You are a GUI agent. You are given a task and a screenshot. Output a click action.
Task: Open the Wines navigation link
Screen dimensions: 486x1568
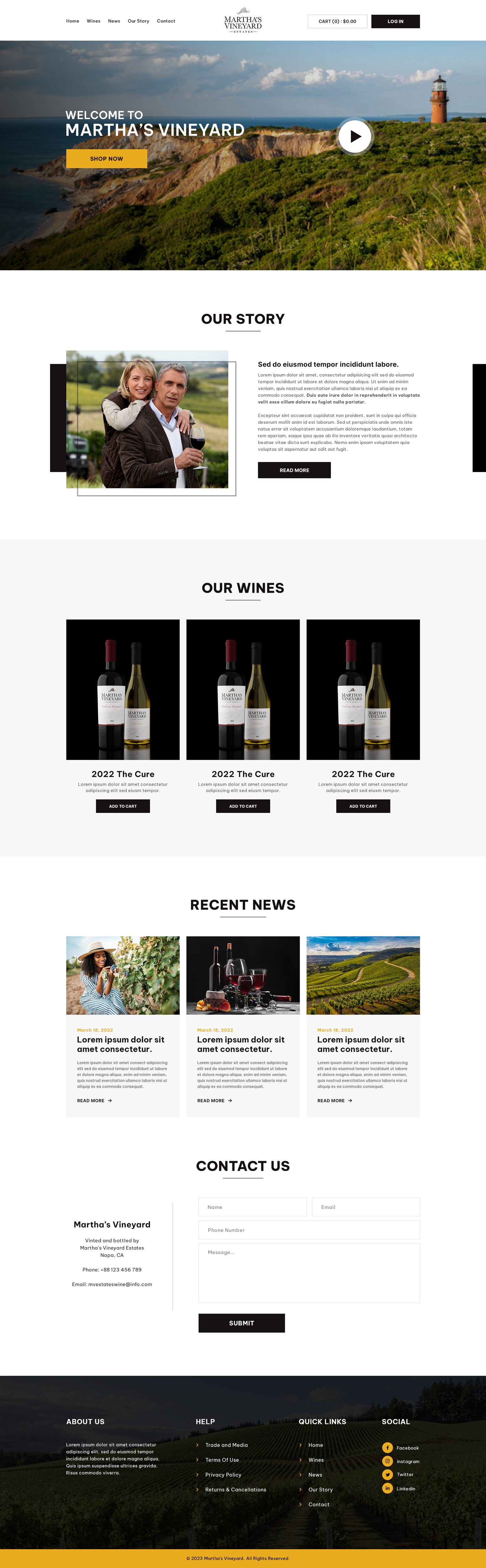[93, 21]
